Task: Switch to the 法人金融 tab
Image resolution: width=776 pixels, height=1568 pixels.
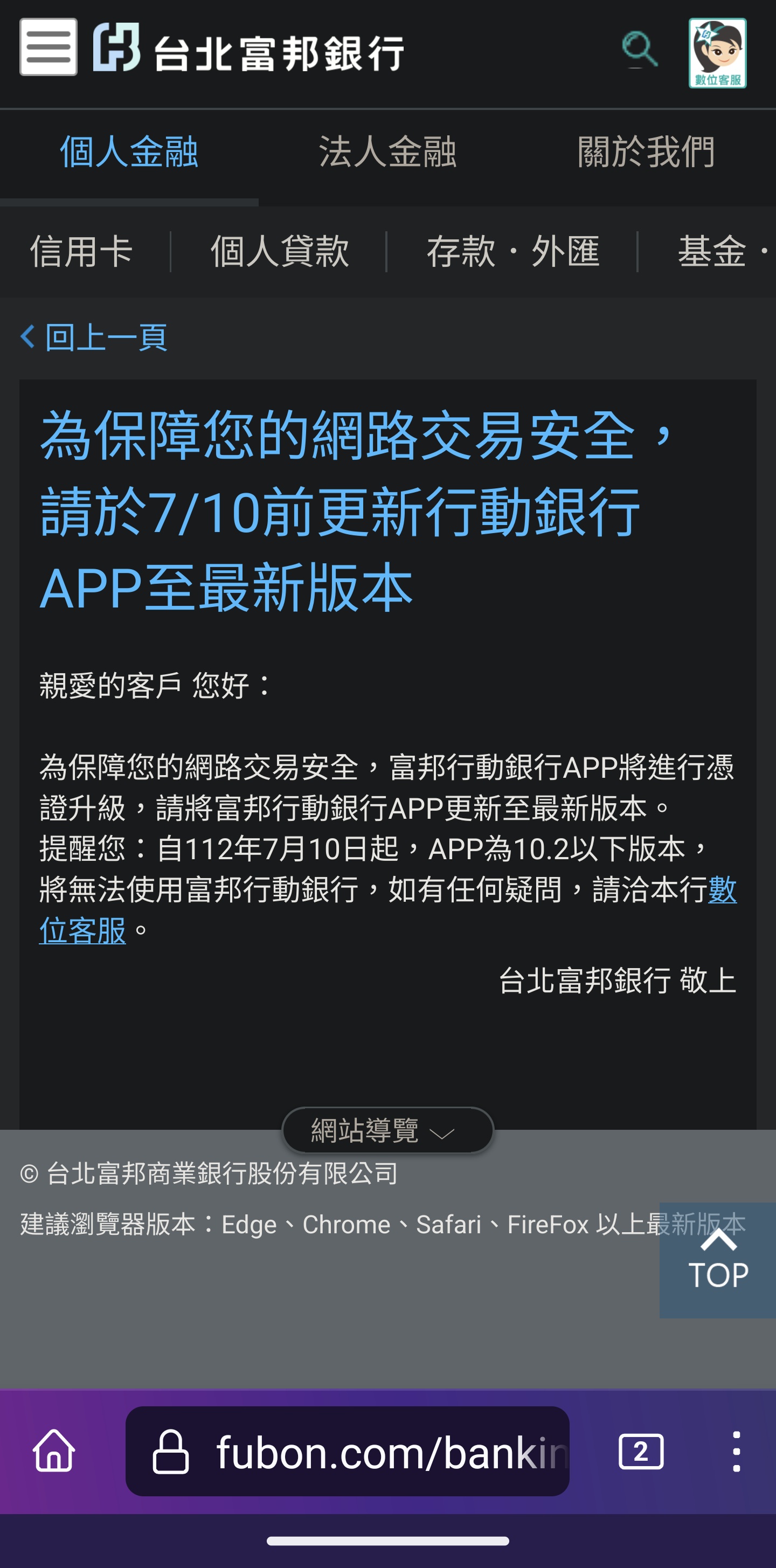Action: (387, 151)
